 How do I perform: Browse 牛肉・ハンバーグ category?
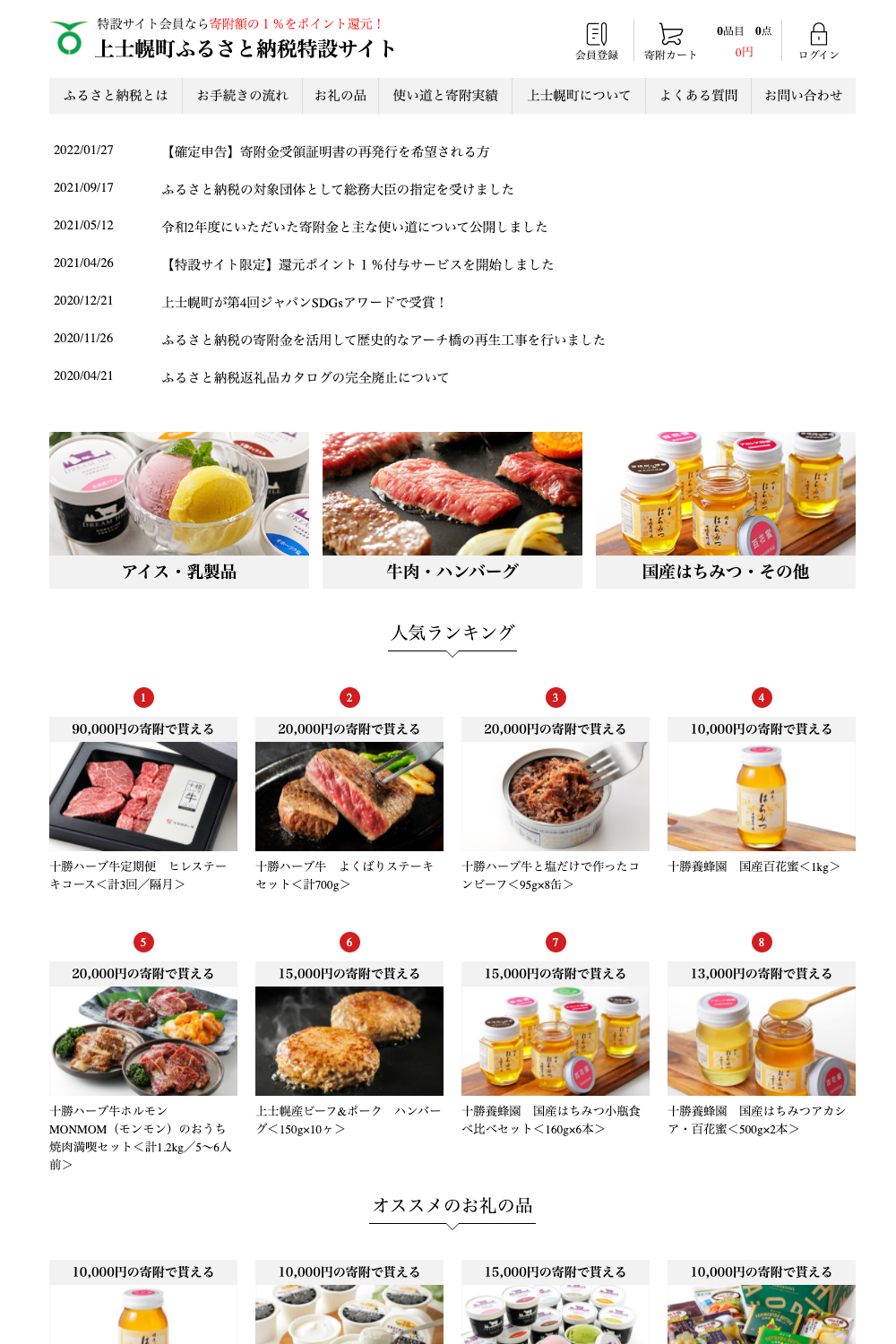(452, 510)
